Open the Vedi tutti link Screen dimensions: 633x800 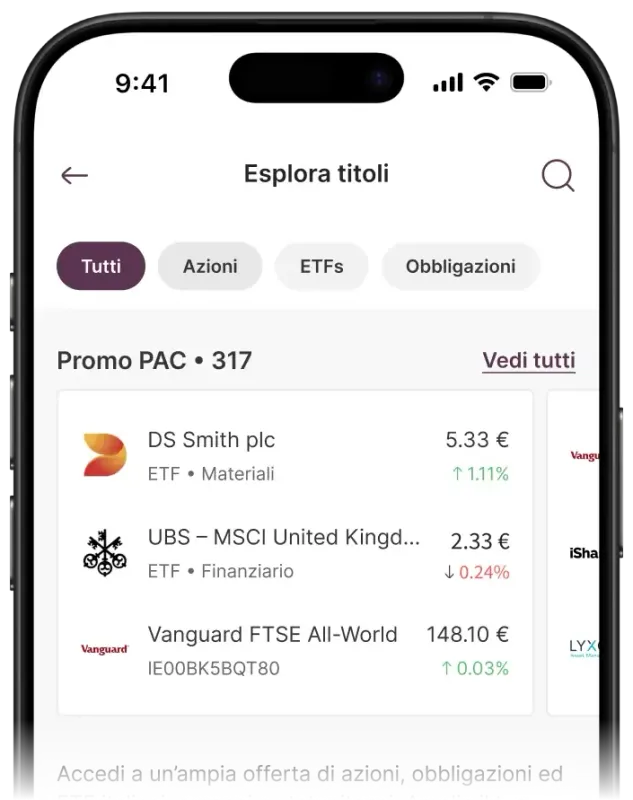[528, 360]
